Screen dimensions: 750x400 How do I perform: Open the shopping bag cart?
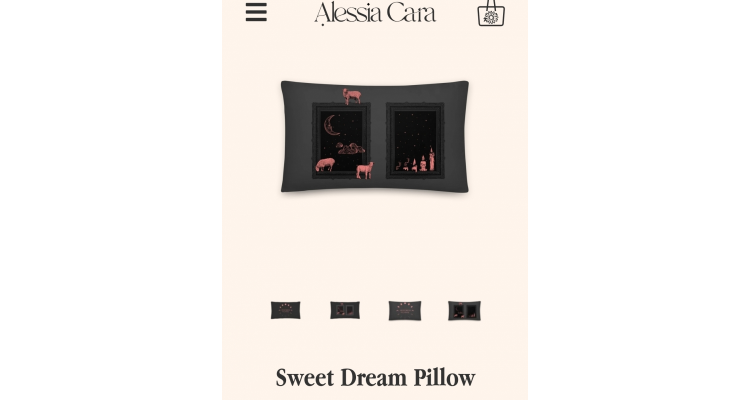click(491, 13)
